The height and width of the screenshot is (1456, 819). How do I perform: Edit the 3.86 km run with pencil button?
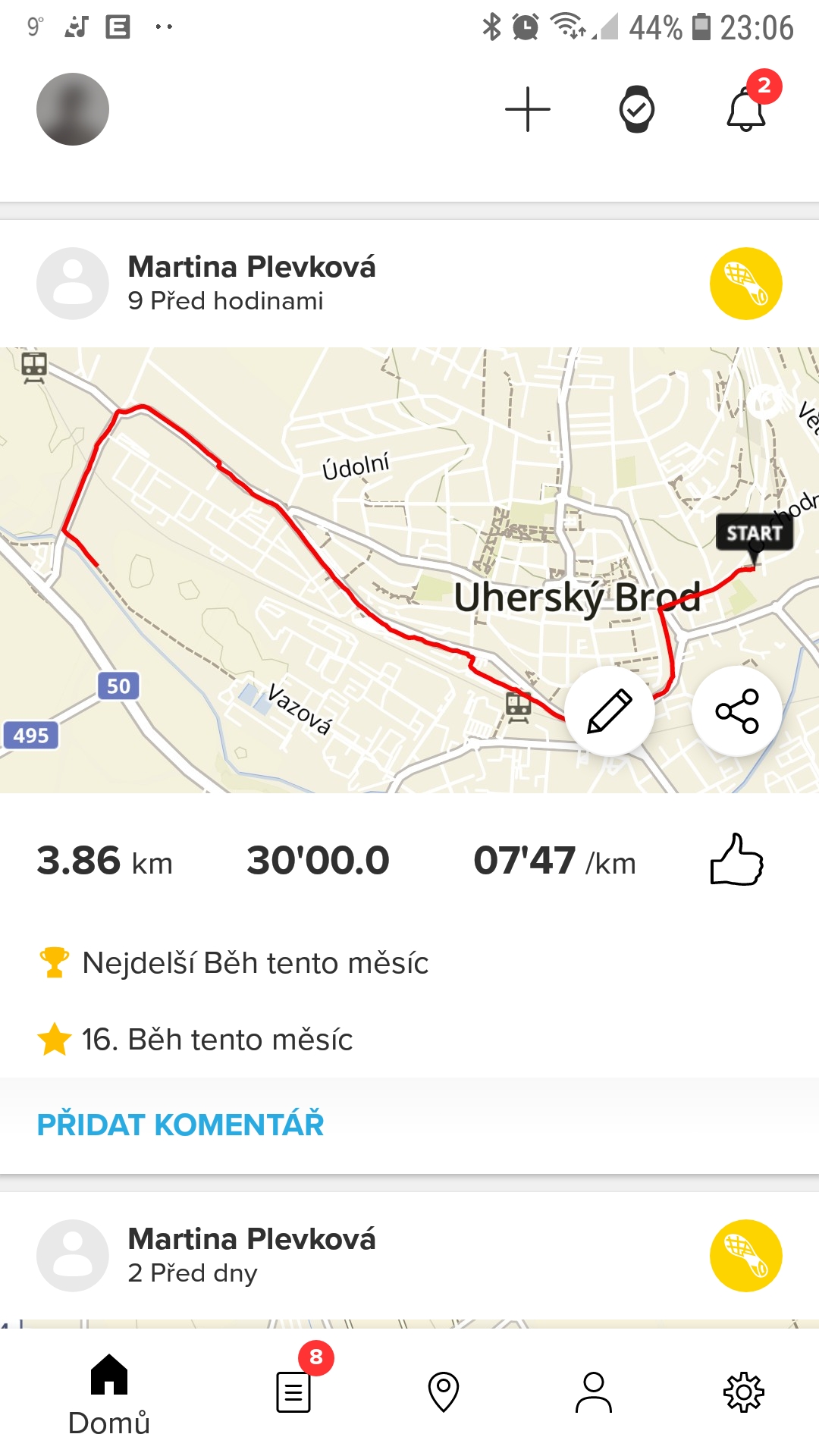(610, 711)
